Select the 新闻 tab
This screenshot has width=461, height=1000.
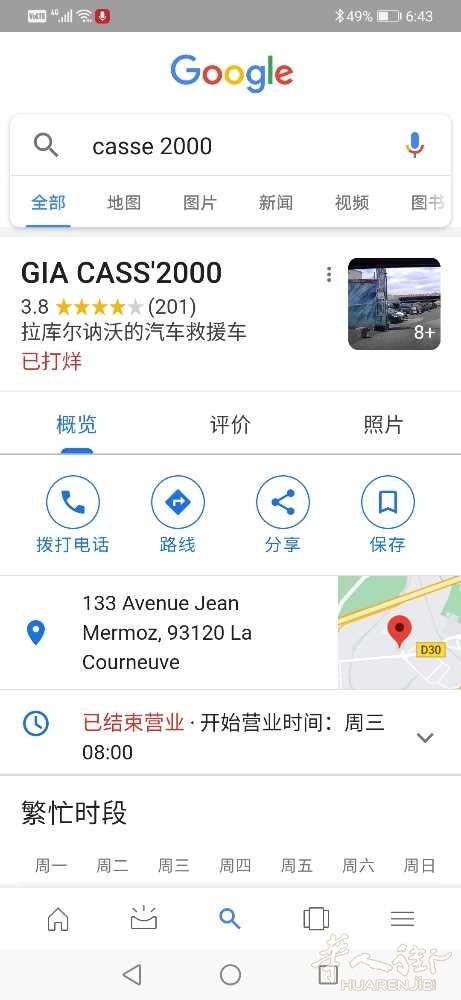(x=275, y=203)
